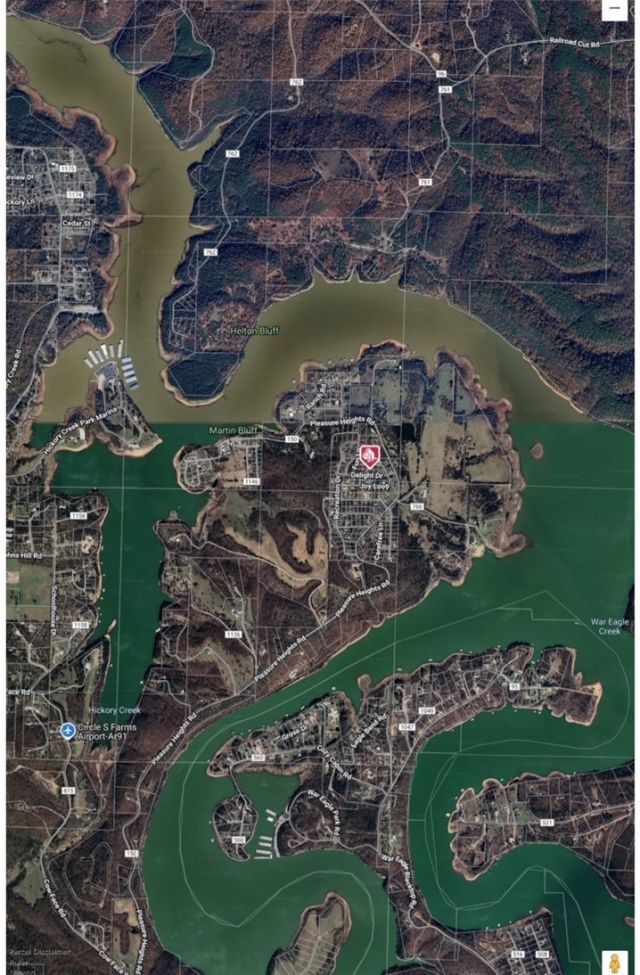Tap the red property marker near Delight Dr

click(368, 455)
